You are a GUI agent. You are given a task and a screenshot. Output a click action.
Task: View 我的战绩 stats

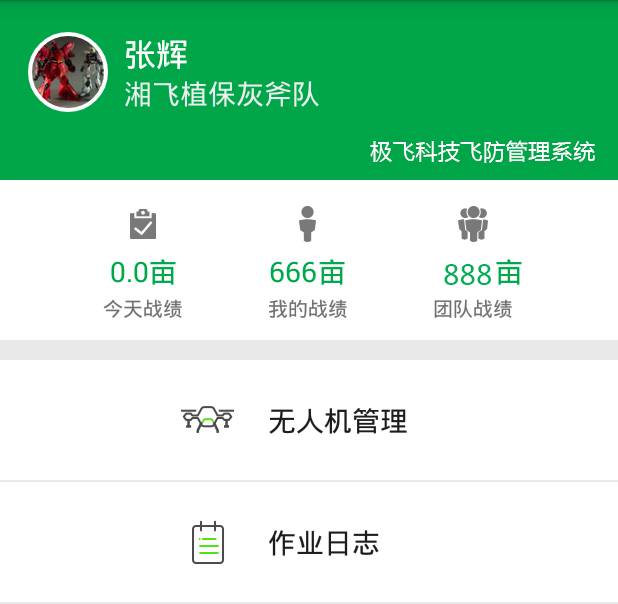tap(307, 265)
